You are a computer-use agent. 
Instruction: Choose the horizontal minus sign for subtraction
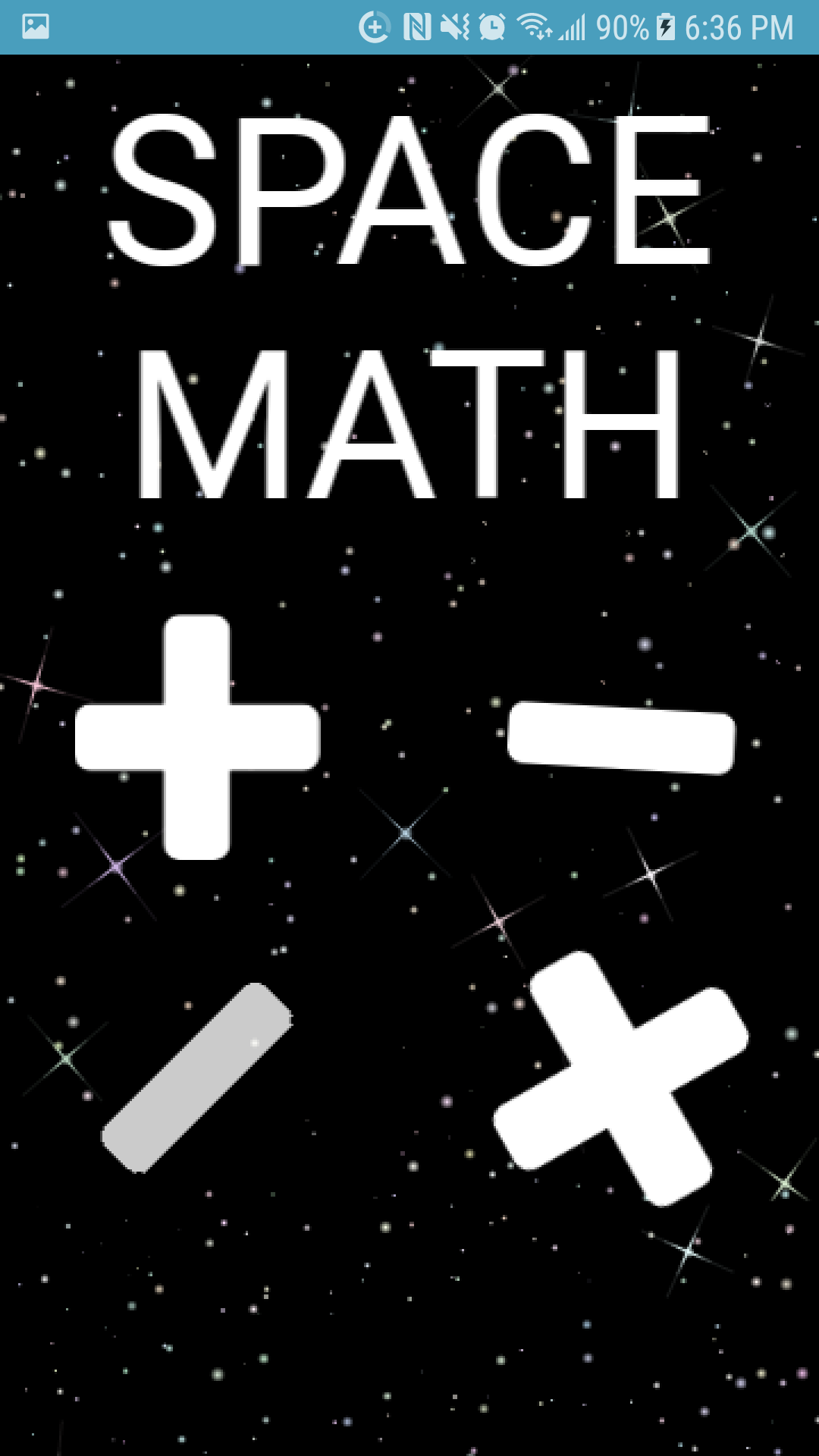click(621, 738)
